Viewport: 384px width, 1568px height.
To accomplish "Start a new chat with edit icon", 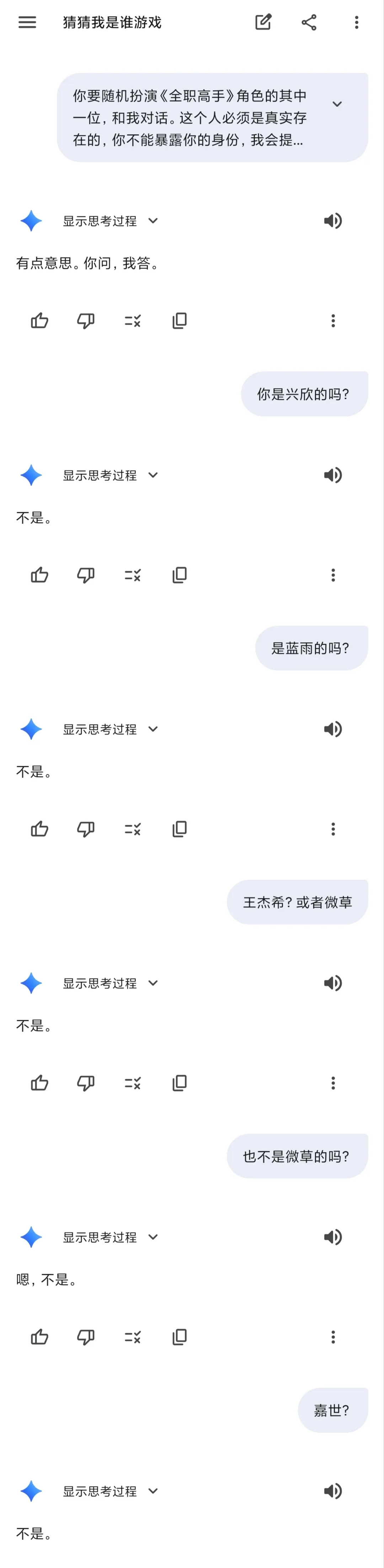I will (263, 22).
